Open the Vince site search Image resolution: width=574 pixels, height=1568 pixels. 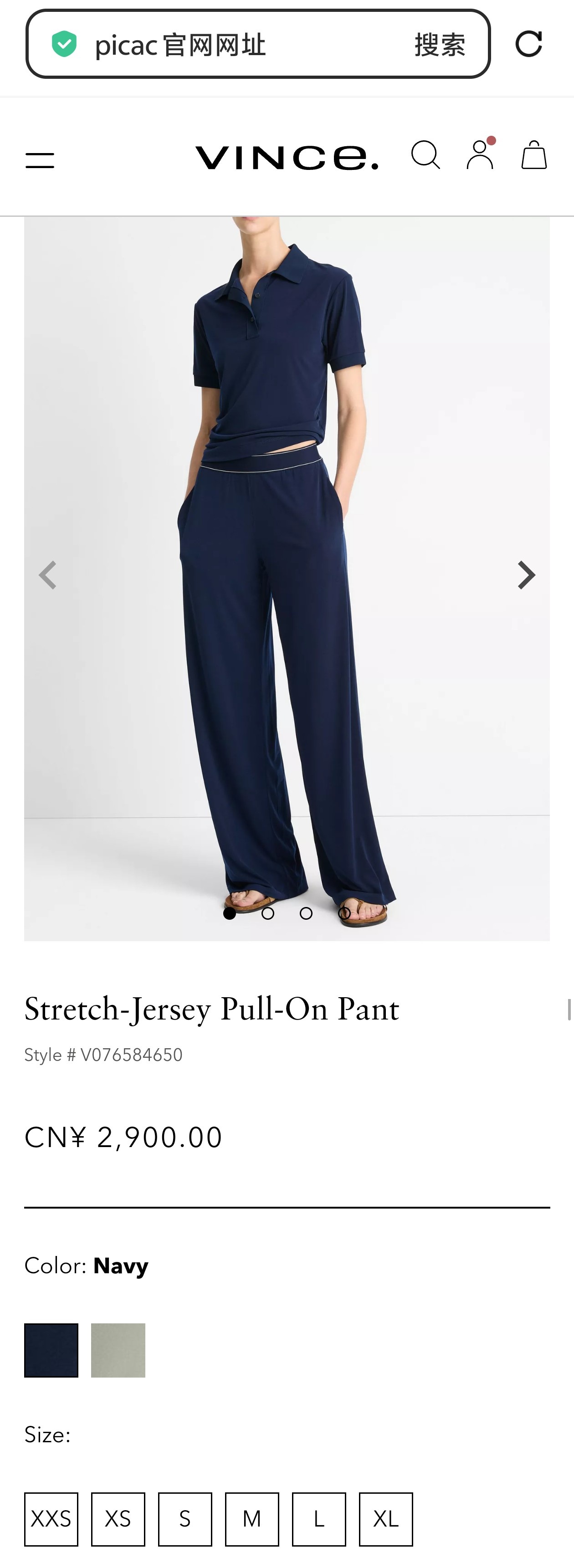tap(425, 155)
